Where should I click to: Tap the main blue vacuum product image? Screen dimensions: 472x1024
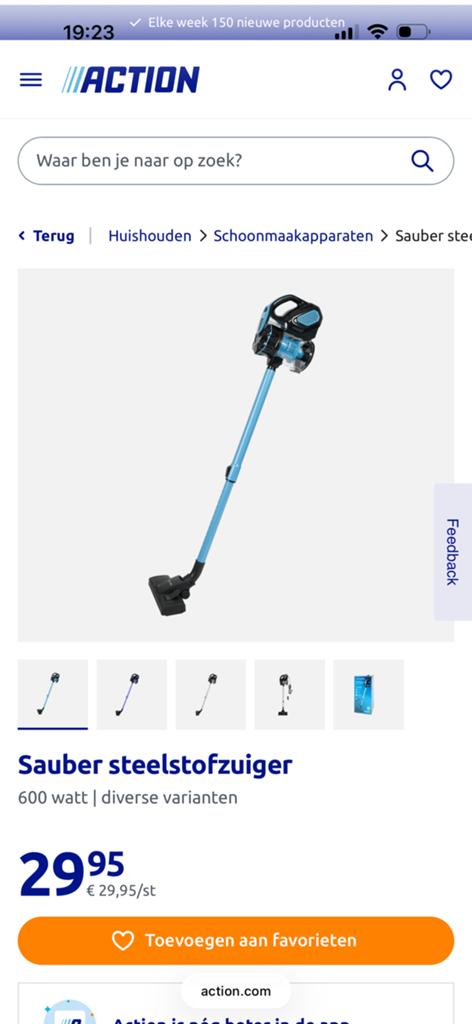(x=236, y=455)
